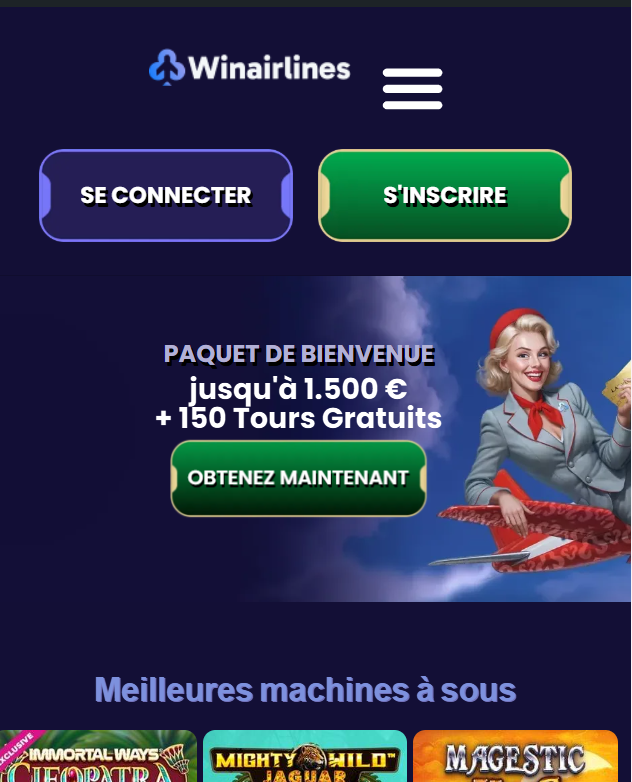Tap S'INSCRIRE to register
632x782 pixels.
[x=445, y=196]
